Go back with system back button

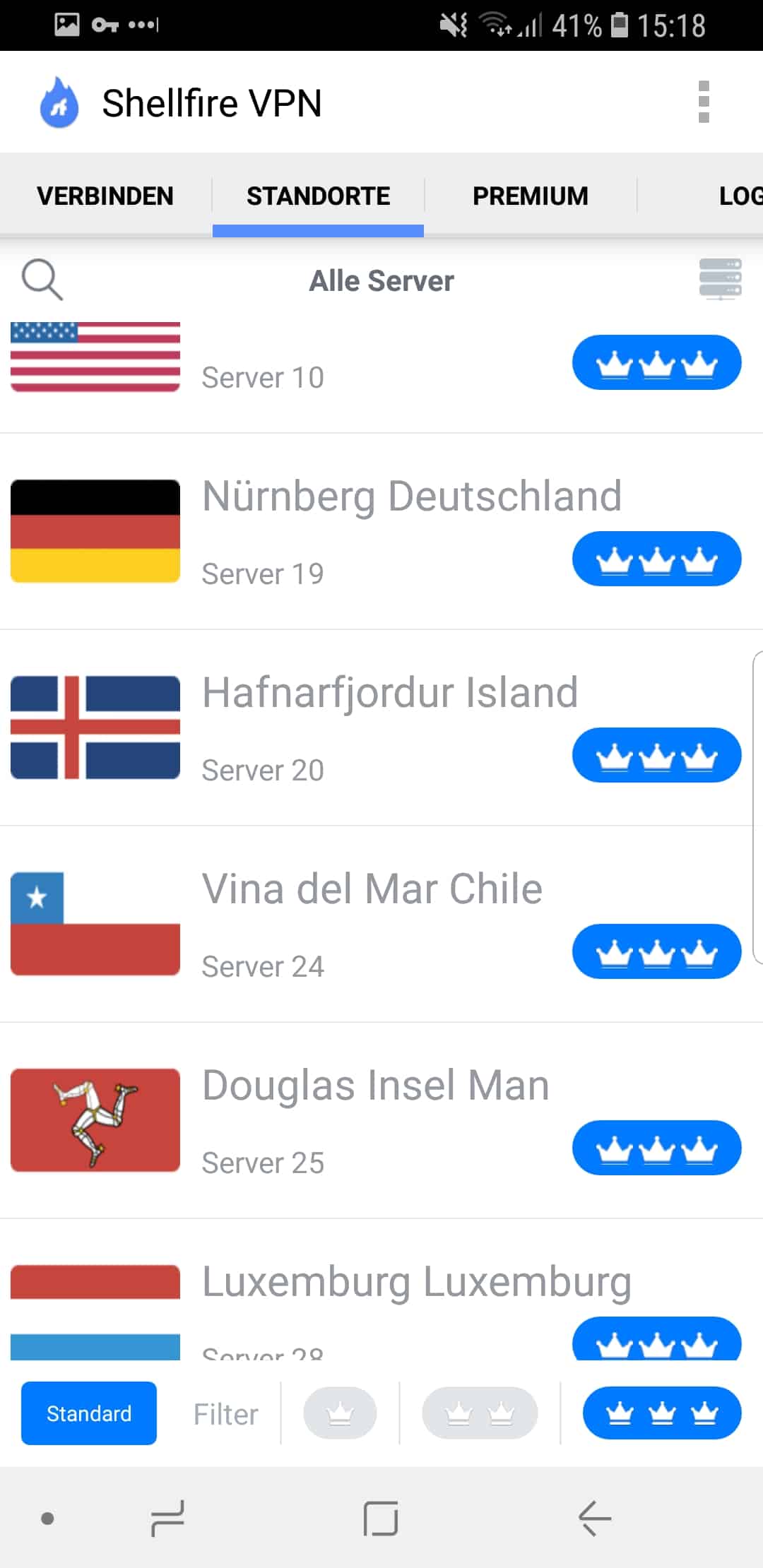pos(595,1518)
